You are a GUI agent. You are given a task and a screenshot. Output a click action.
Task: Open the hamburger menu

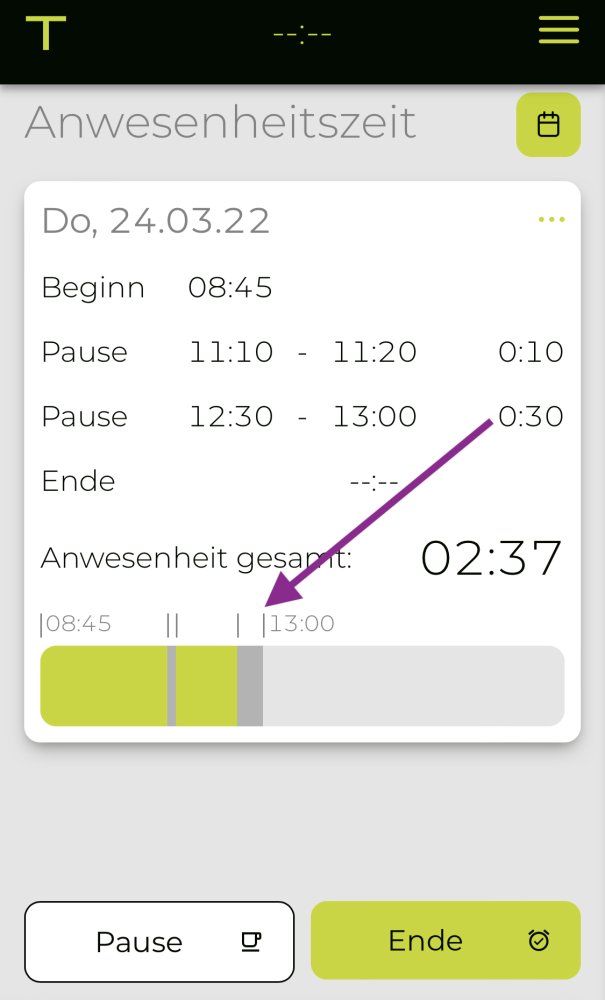point(558,30)
